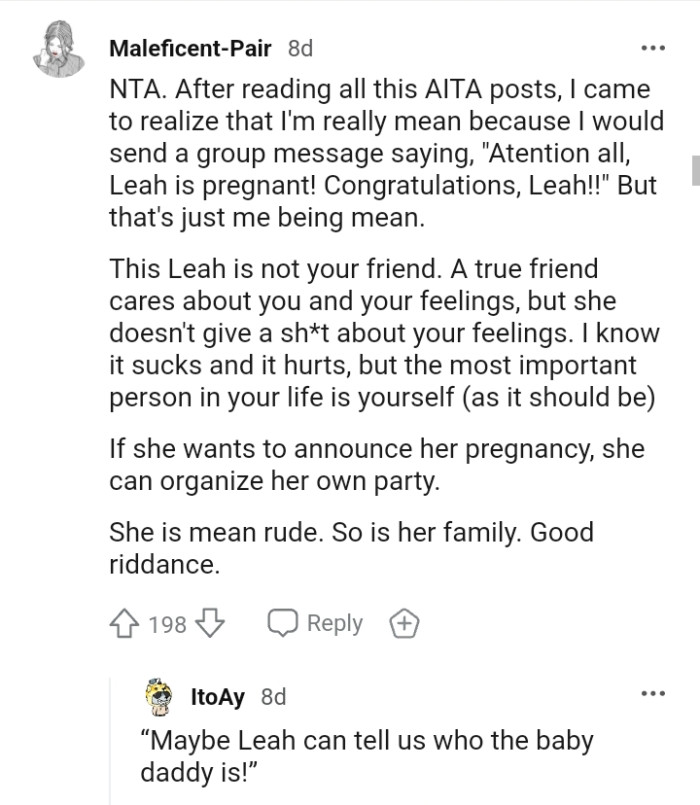Image resolution: width=700 pixels, height=805 pixels.
Task: Visit the ItoAy user profile
Action: [217, 697]
